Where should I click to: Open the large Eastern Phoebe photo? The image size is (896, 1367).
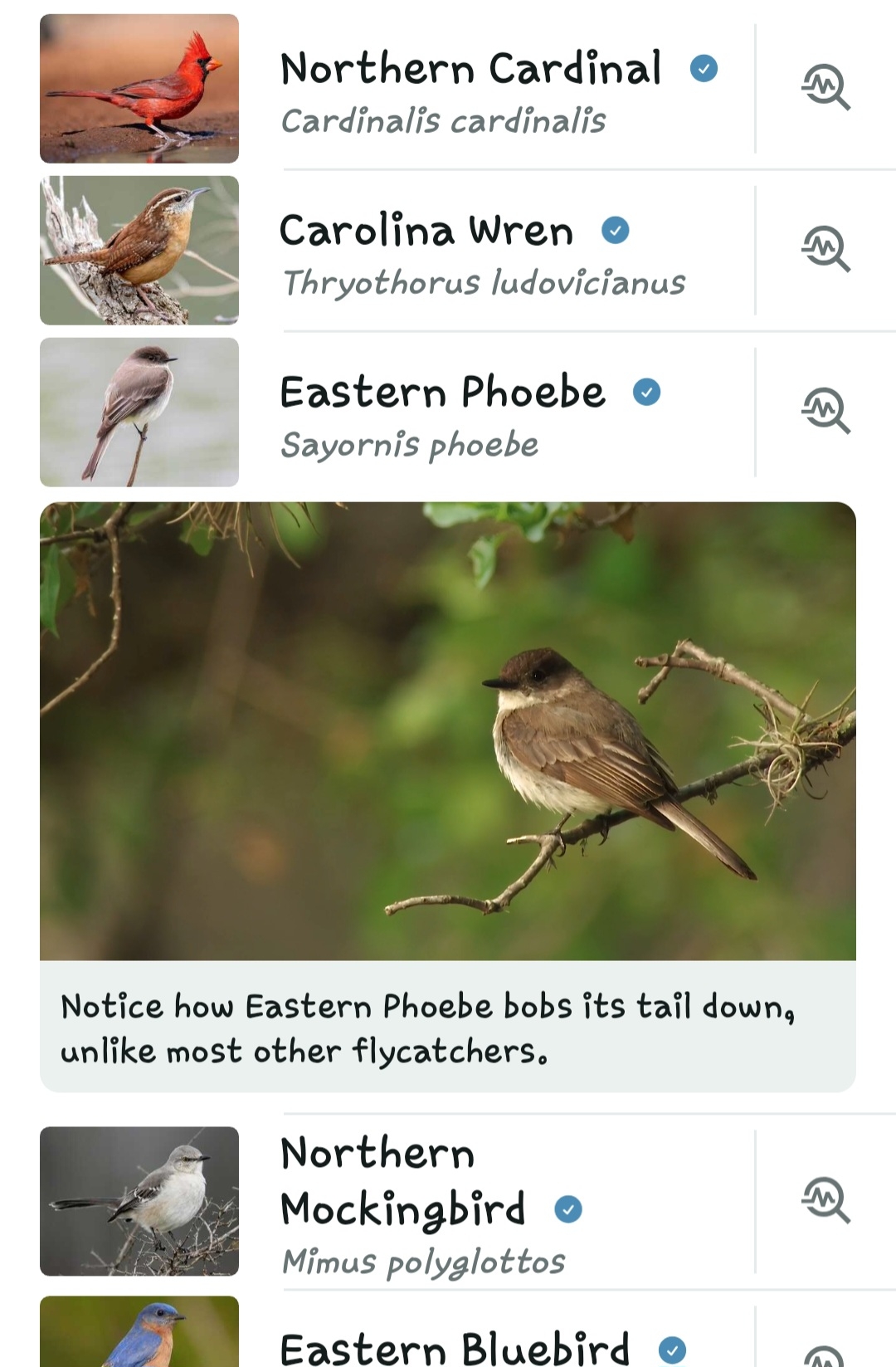[x=448, y=730]
